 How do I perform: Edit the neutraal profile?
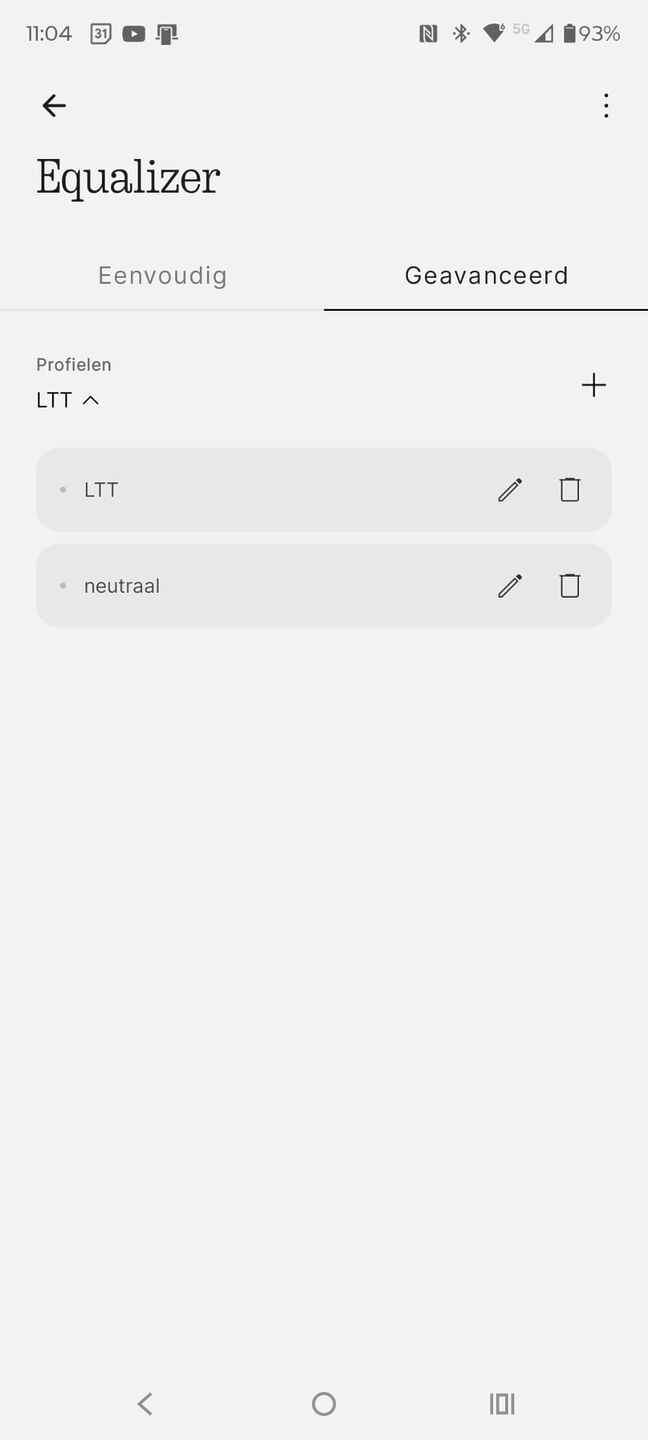(x=510, y=586)
